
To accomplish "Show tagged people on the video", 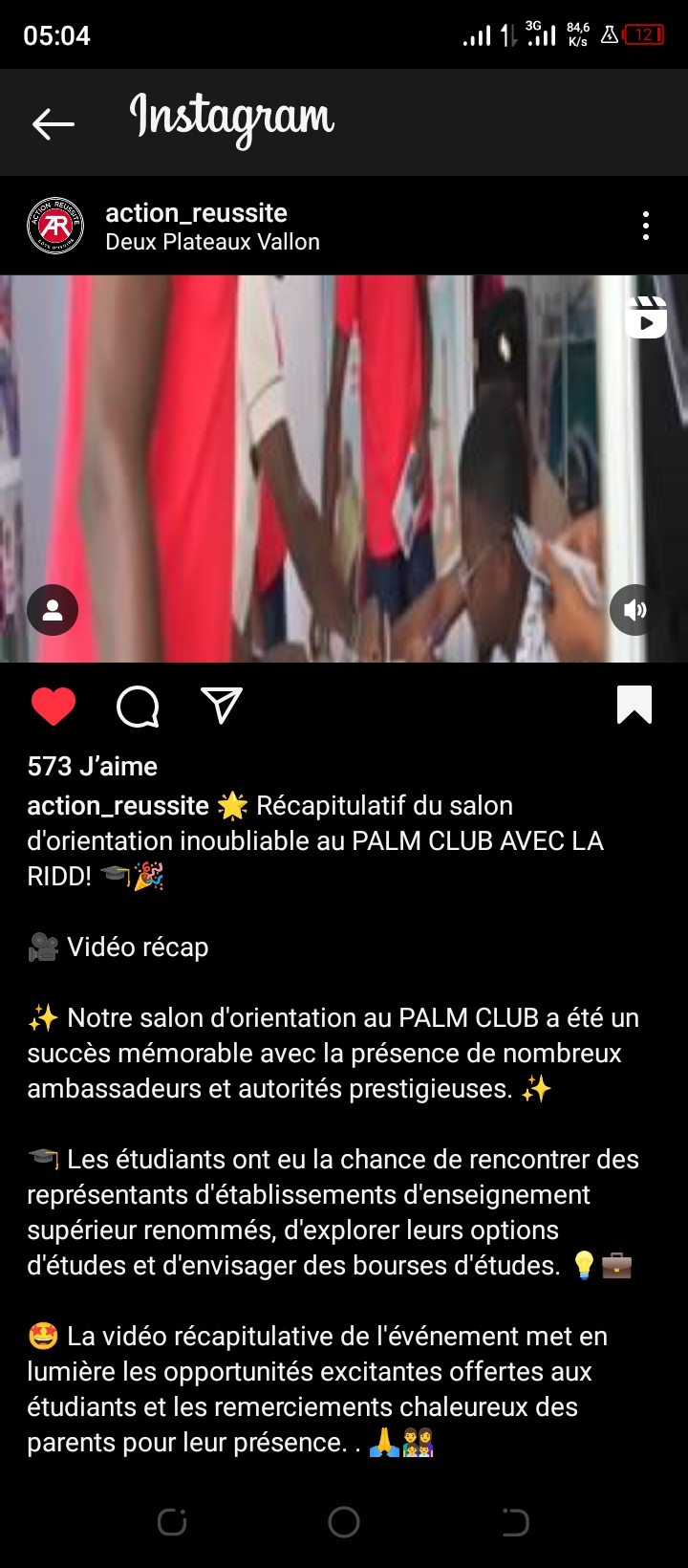I will pyautogui.click(x=53, y=610).
